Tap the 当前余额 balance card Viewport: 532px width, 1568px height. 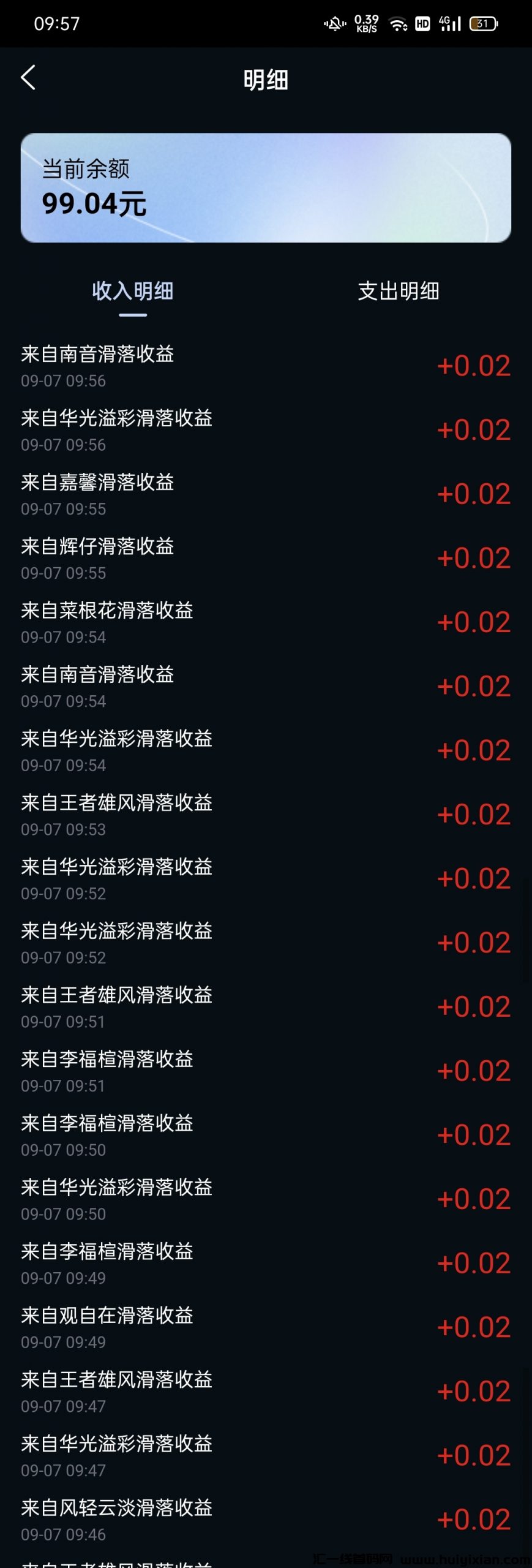pos(266,185)
